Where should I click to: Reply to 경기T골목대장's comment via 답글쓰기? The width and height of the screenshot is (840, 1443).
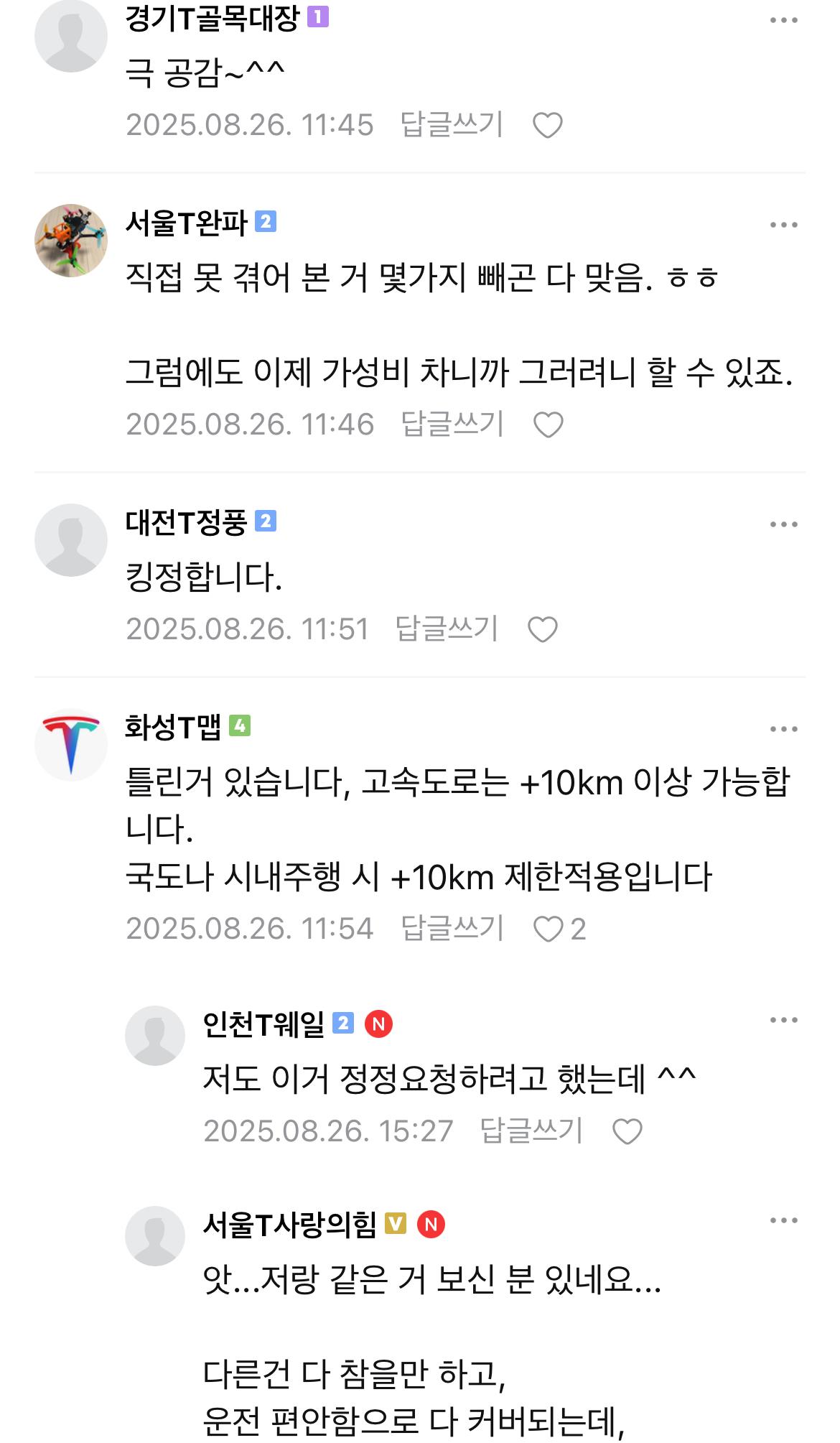452,124
